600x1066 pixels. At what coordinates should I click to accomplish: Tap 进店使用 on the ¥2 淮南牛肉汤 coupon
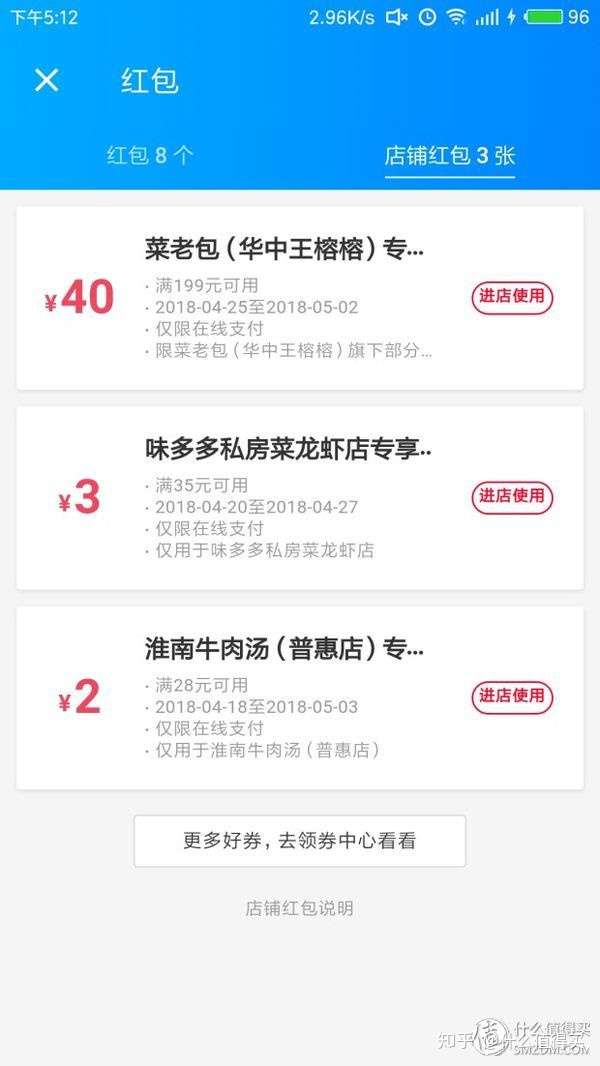(x=512, y=696)
